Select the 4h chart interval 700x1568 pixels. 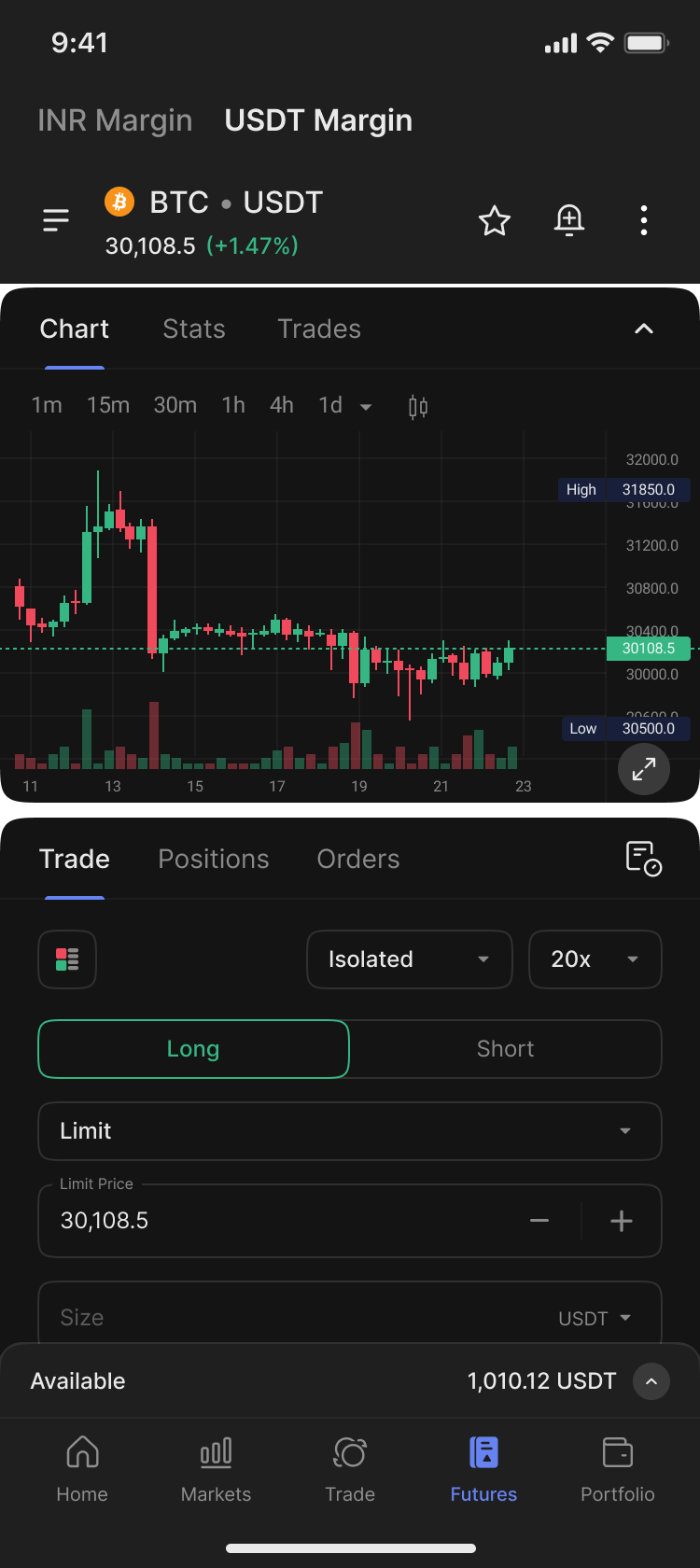pos(282,405)
